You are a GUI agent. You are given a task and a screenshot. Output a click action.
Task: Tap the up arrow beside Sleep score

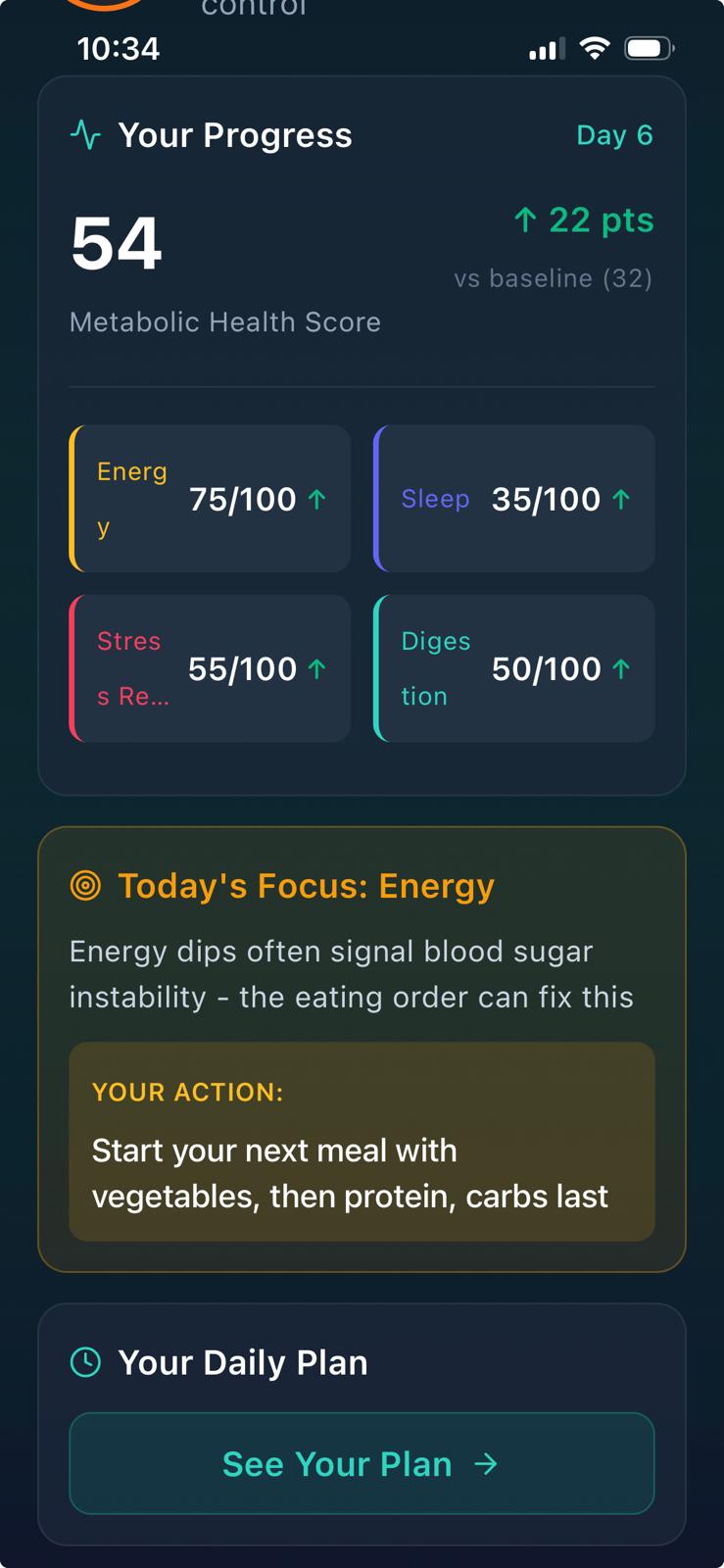pos(621,499)
